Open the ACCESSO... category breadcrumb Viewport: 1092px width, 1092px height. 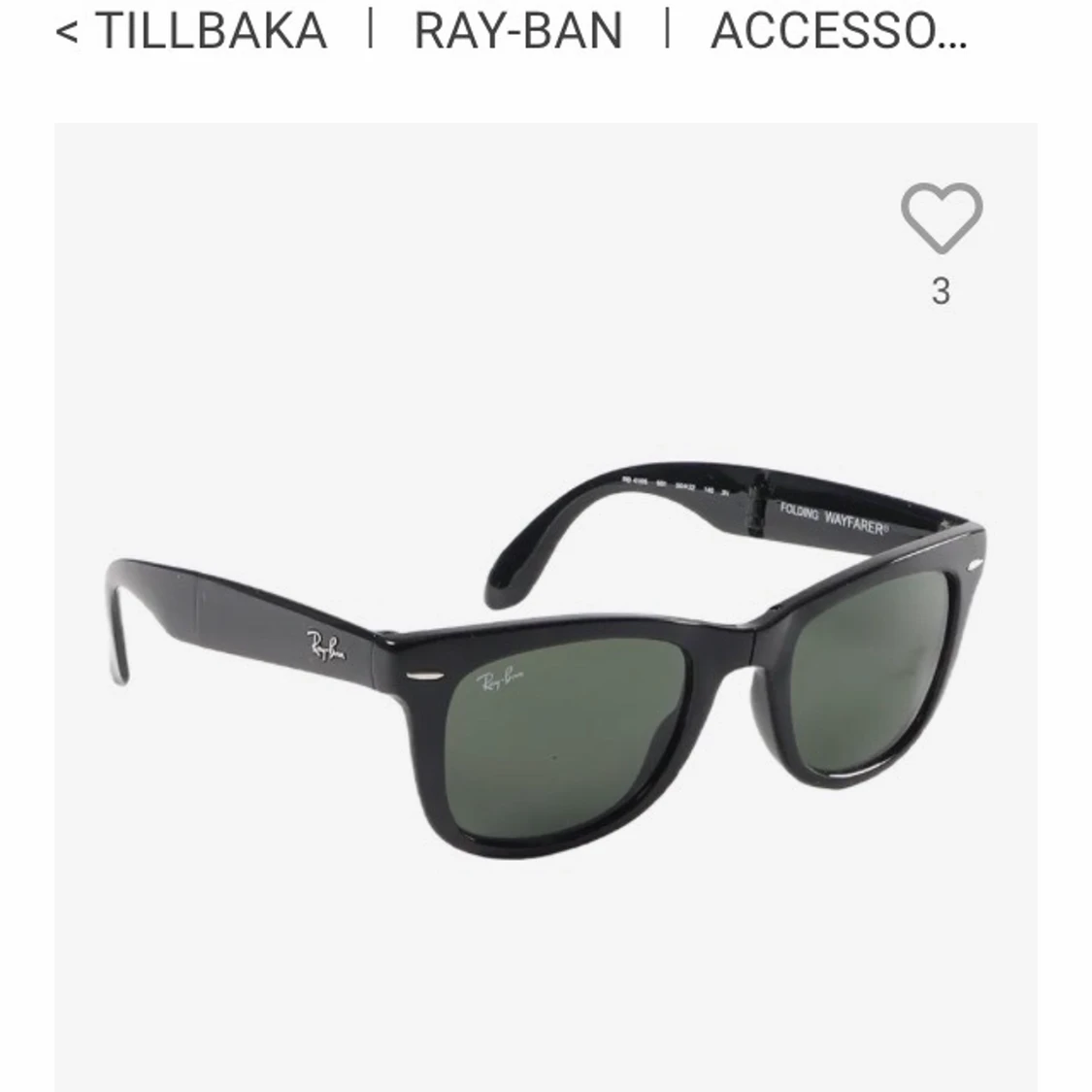pyautogui.click(x=839, y=31)
